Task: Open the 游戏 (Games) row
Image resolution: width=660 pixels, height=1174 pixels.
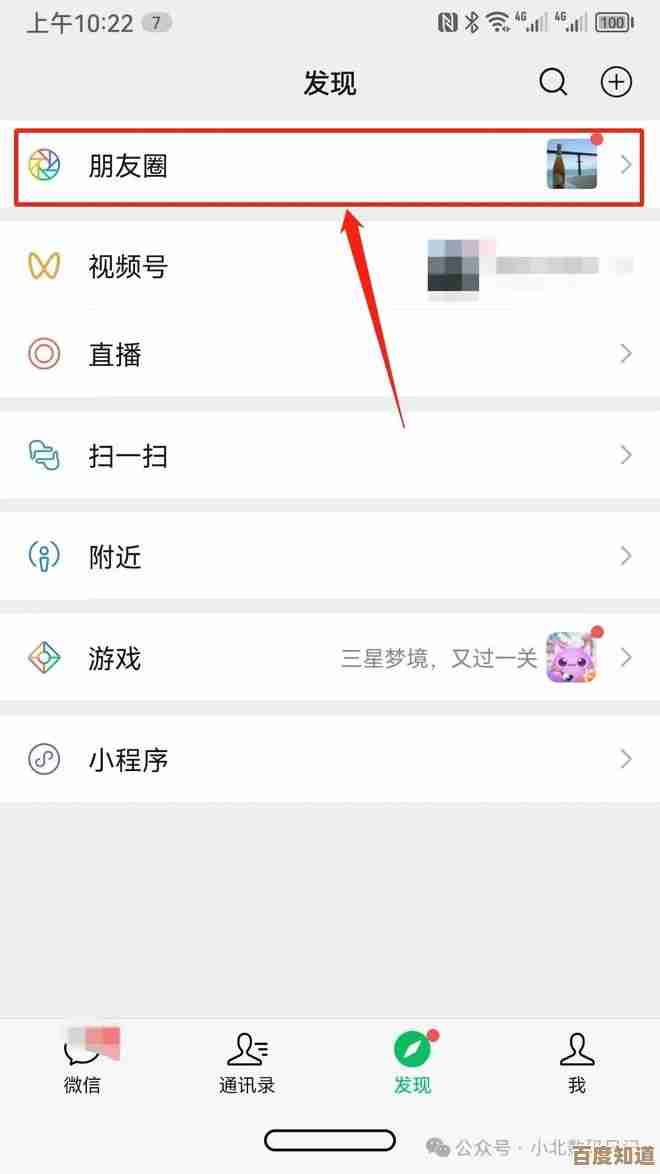Action: coord(329,658)
